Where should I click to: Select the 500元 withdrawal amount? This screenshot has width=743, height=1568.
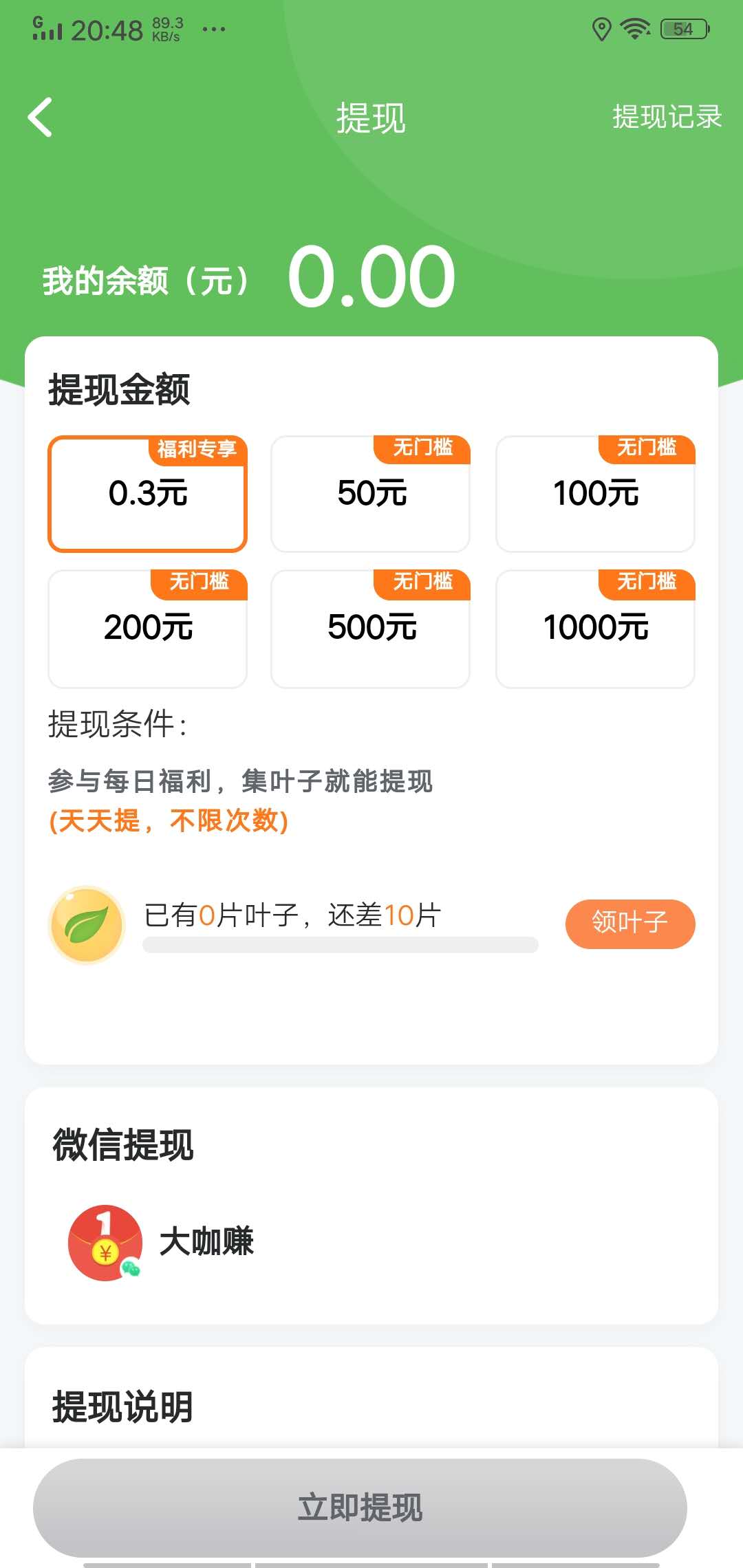tap(370, 627)
